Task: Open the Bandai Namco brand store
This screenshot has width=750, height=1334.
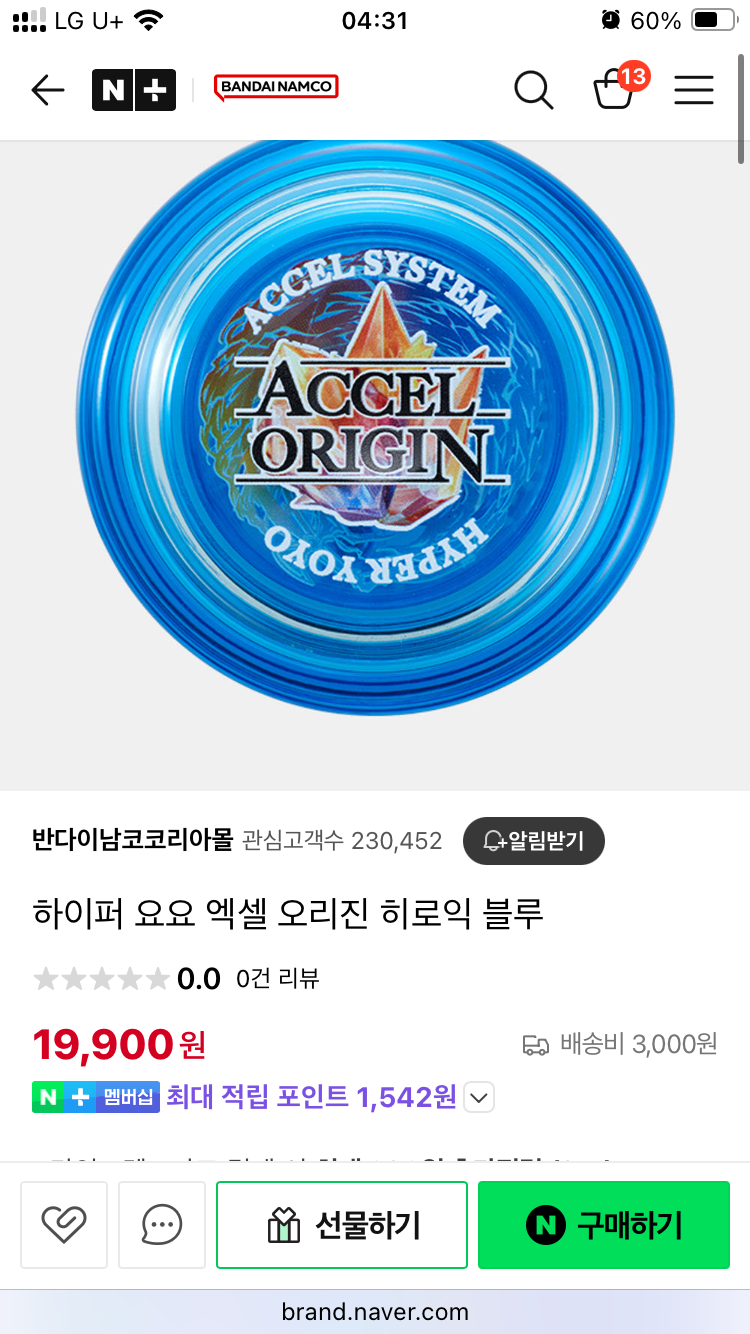Action: click(276, 88)
